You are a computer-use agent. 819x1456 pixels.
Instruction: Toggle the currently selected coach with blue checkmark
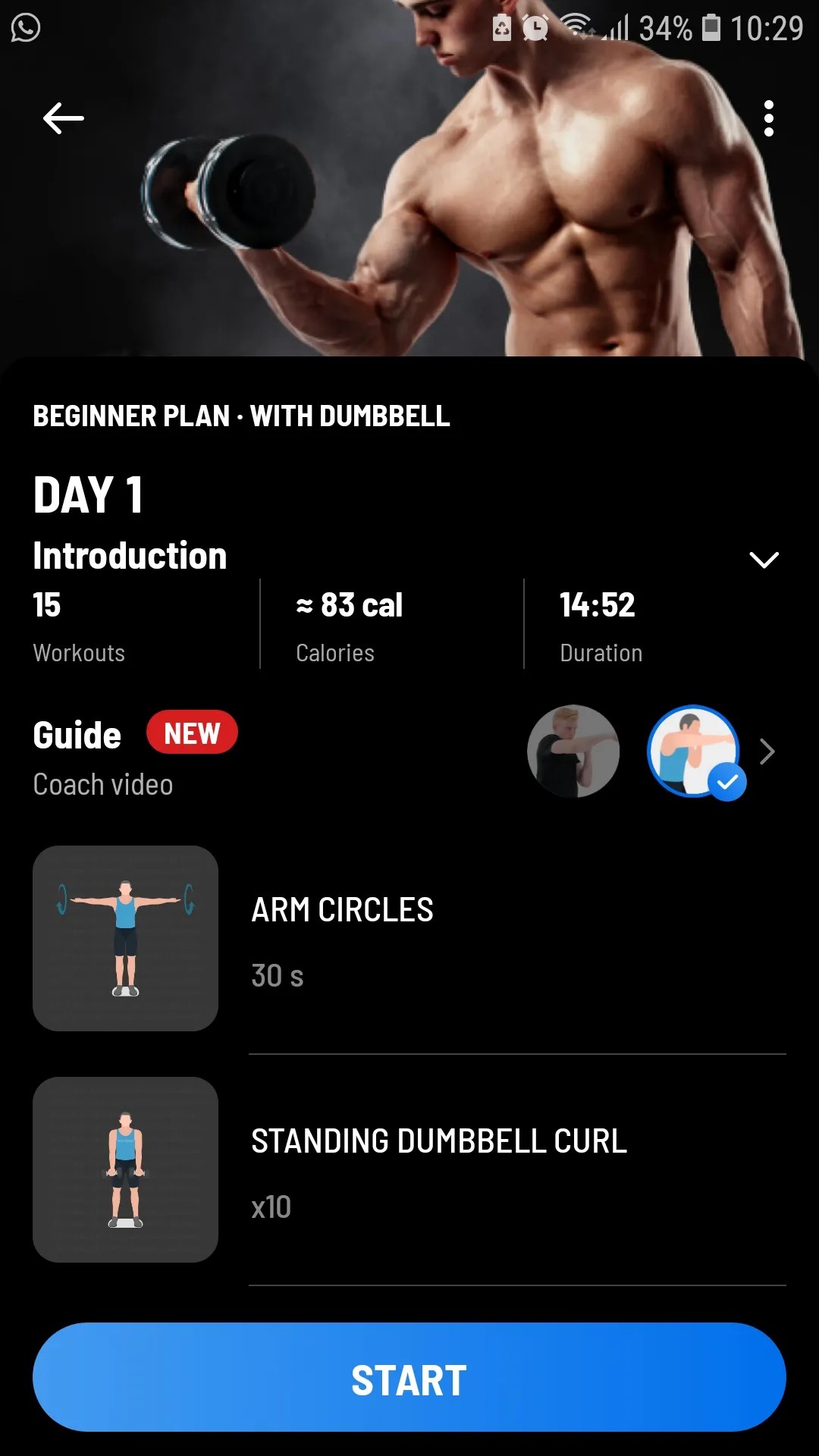click(693, 751)
